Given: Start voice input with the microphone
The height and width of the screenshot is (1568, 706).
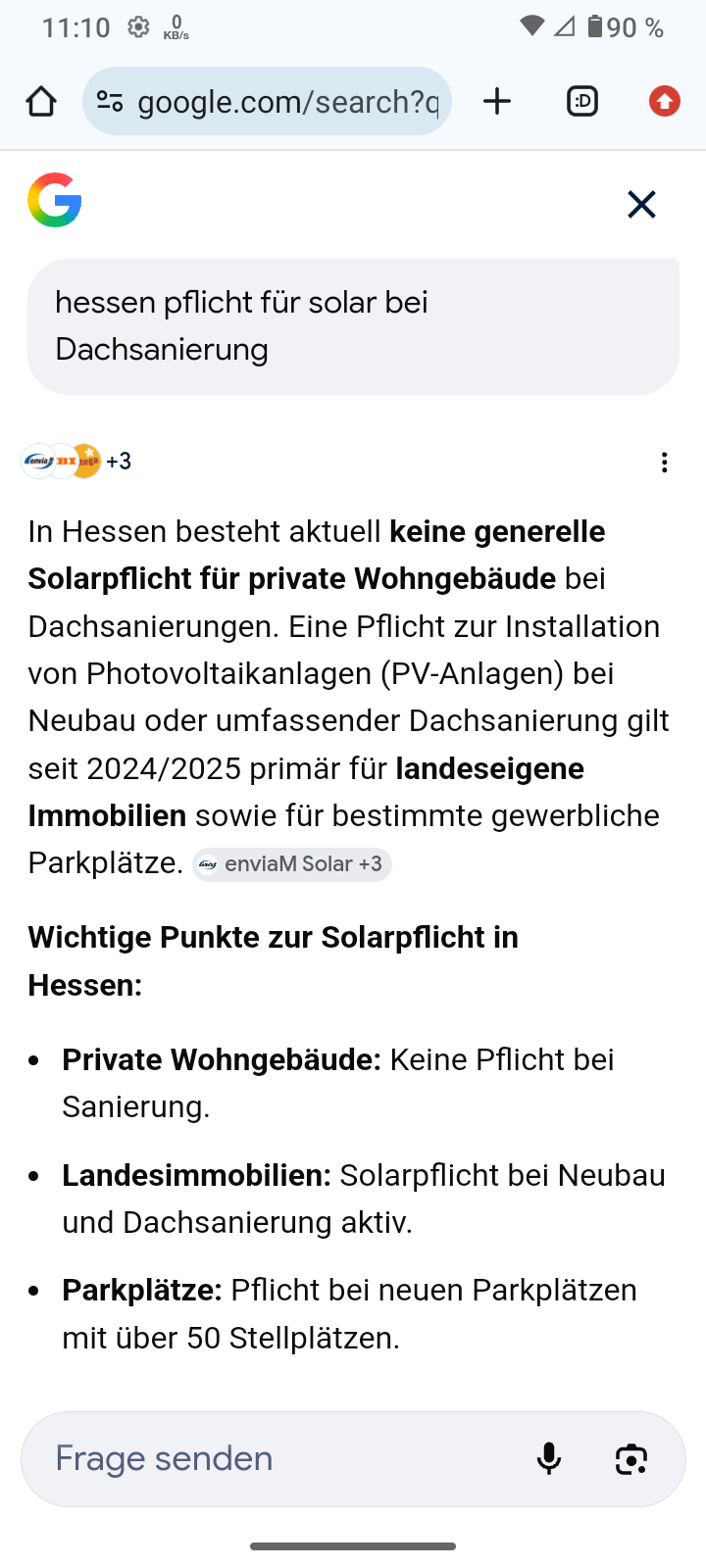Looking at the screenshot, I should coord(549,1459).
